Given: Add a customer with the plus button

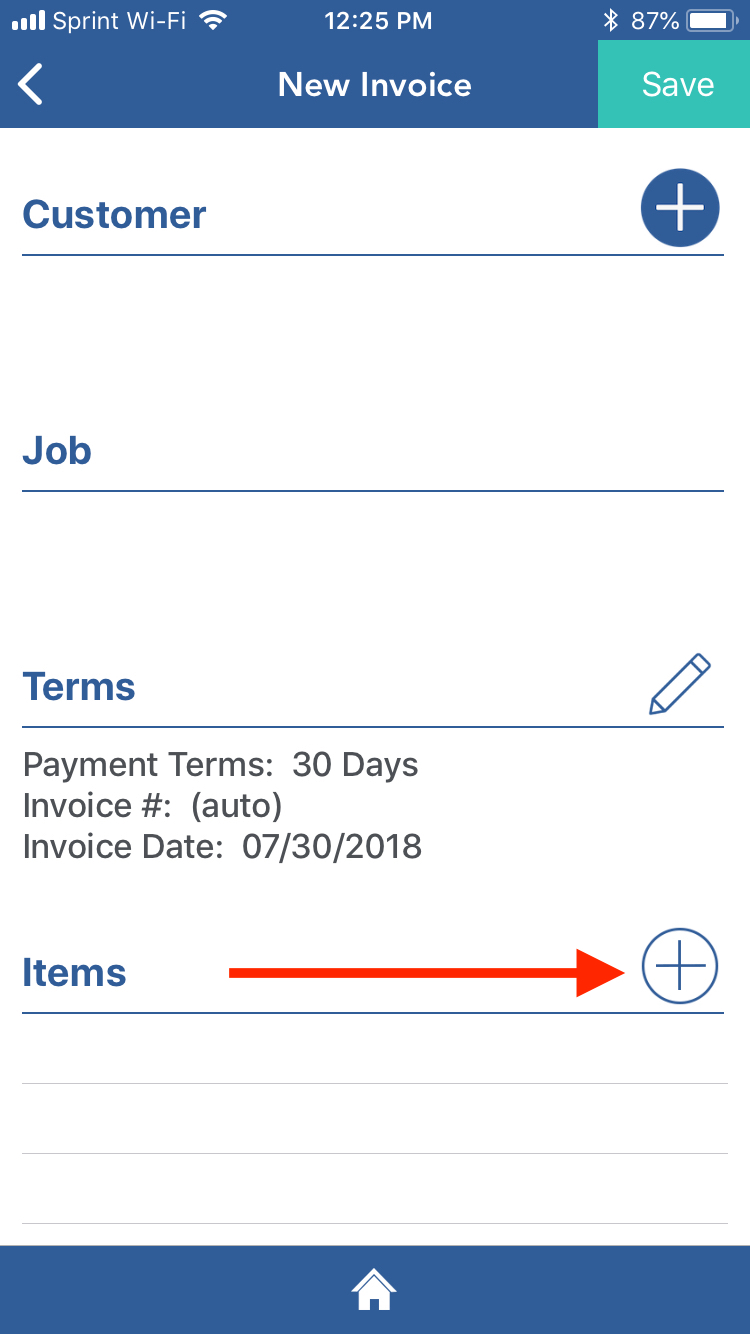Looking at the screenshot, I should [679, 208].
